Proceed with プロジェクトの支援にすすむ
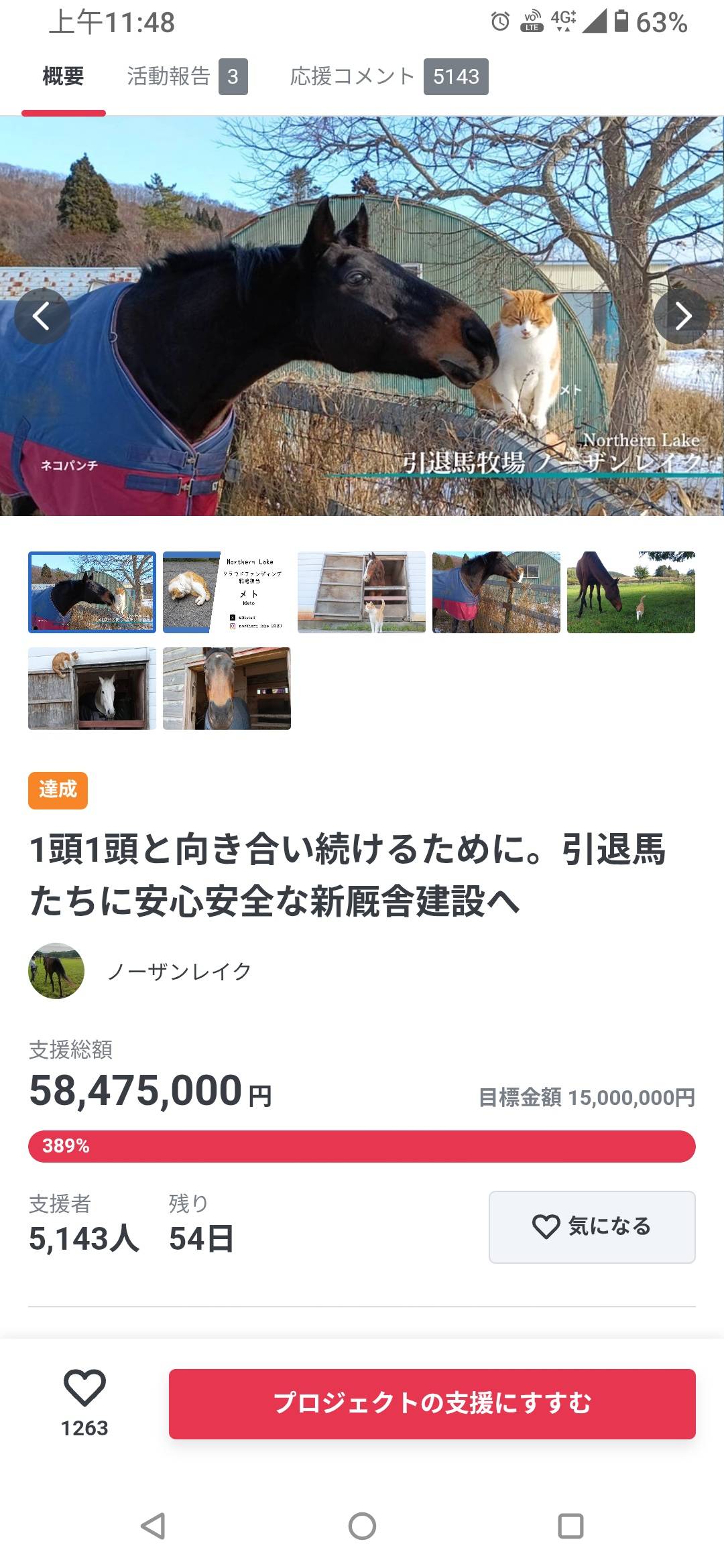The width and height of the screenshot is (724, 1568). click(432, 1404)
